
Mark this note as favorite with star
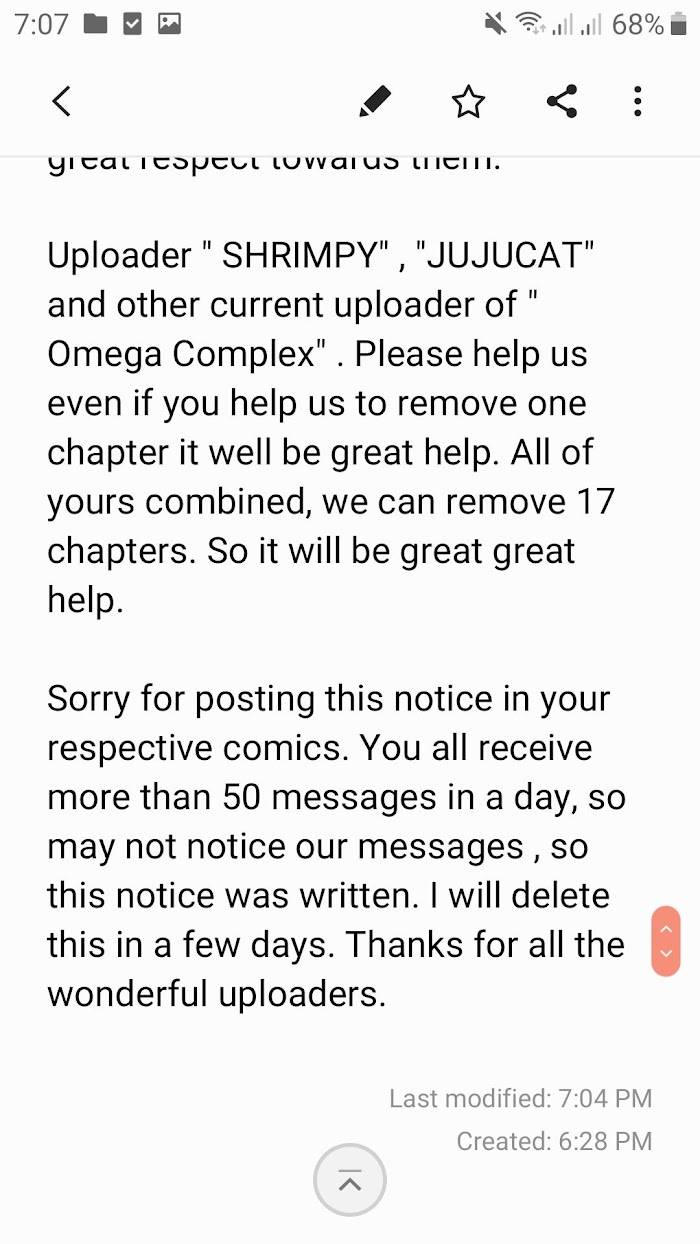point(468,101)
